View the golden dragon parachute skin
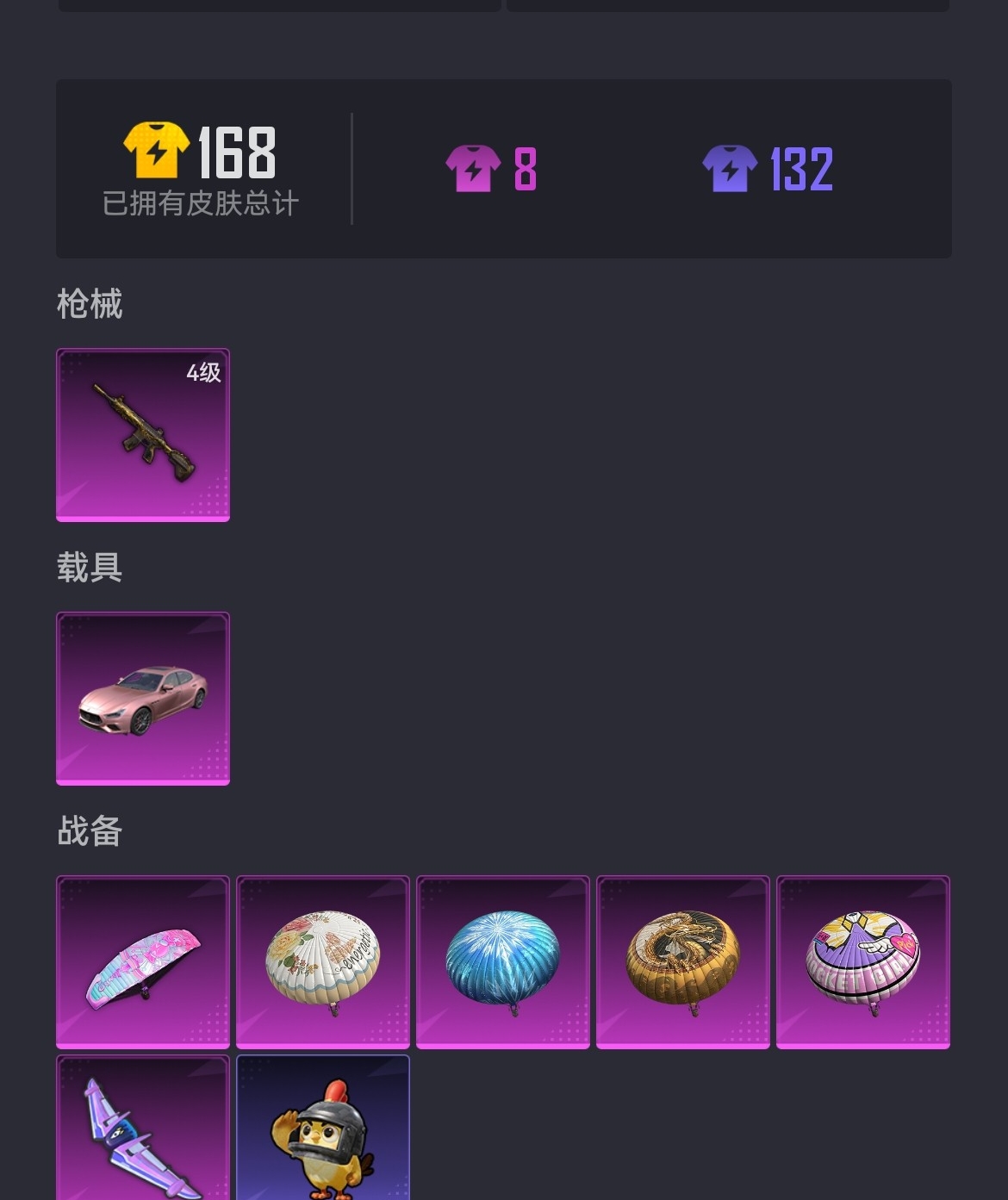Screen dimensions: 1008x1200 (x=683, y=961)
